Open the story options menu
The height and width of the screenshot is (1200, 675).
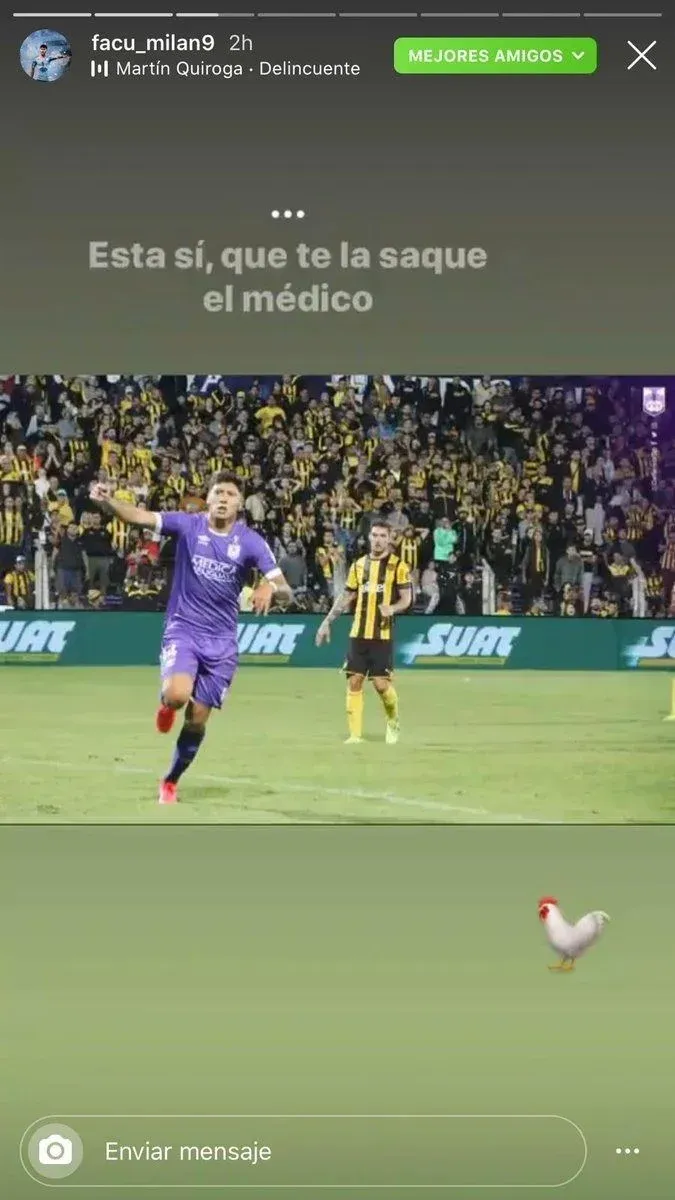point(627,1151)
